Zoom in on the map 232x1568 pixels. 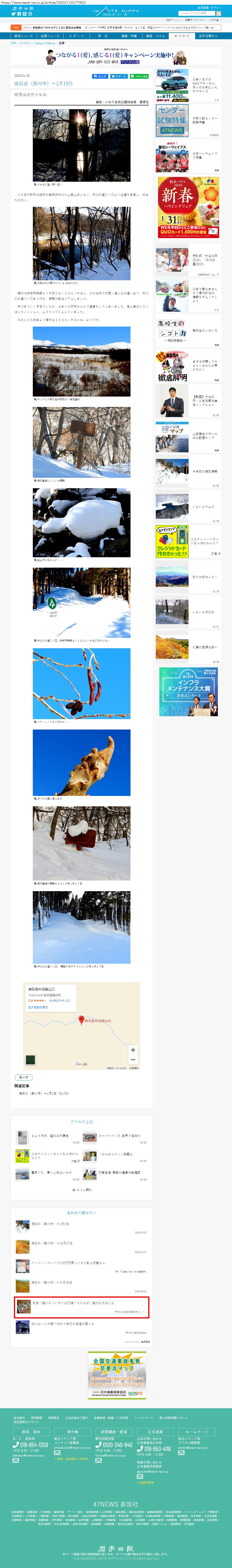pyautogui.click(x=133, y=1050)
